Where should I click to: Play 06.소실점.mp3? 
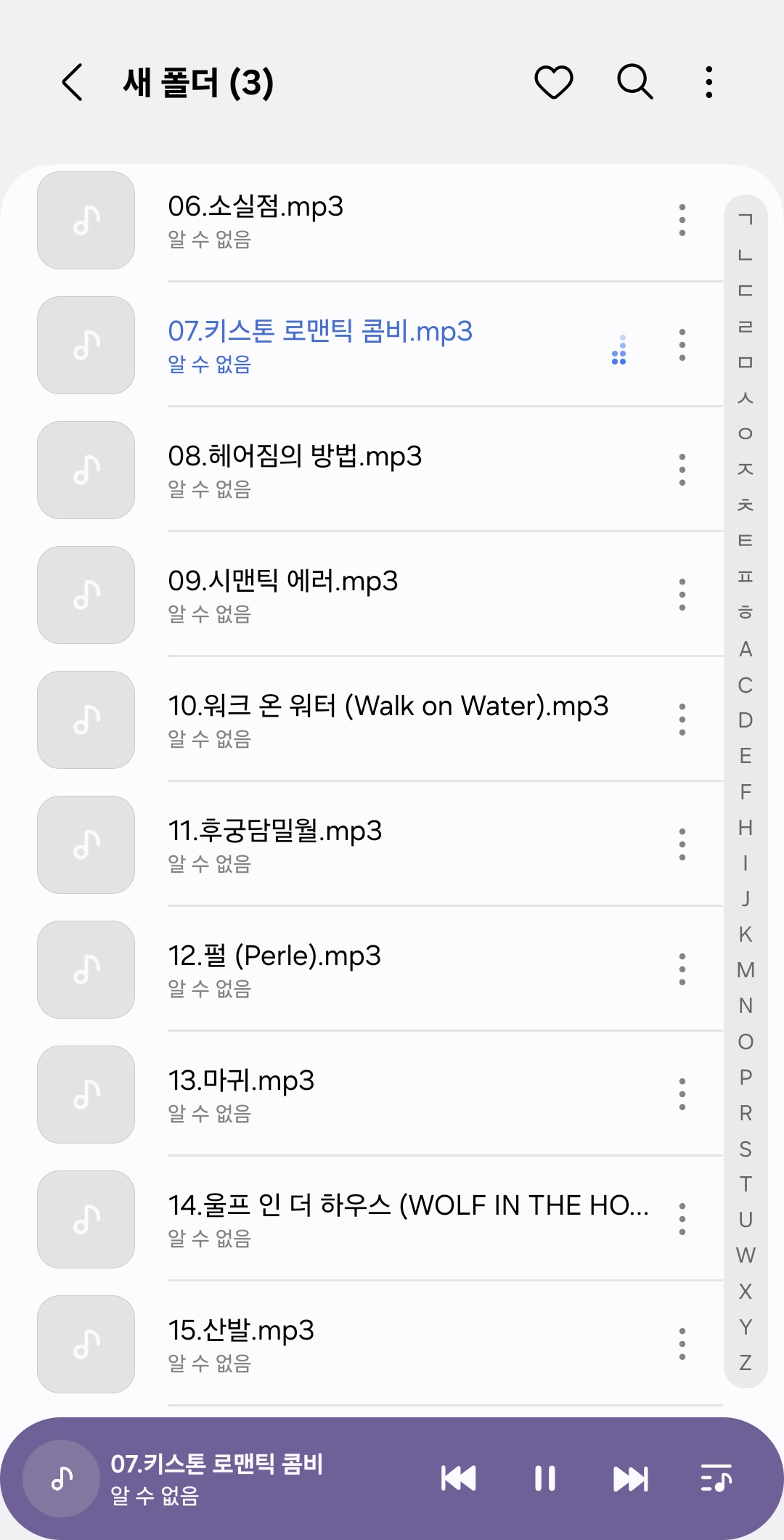click(363, 220)
